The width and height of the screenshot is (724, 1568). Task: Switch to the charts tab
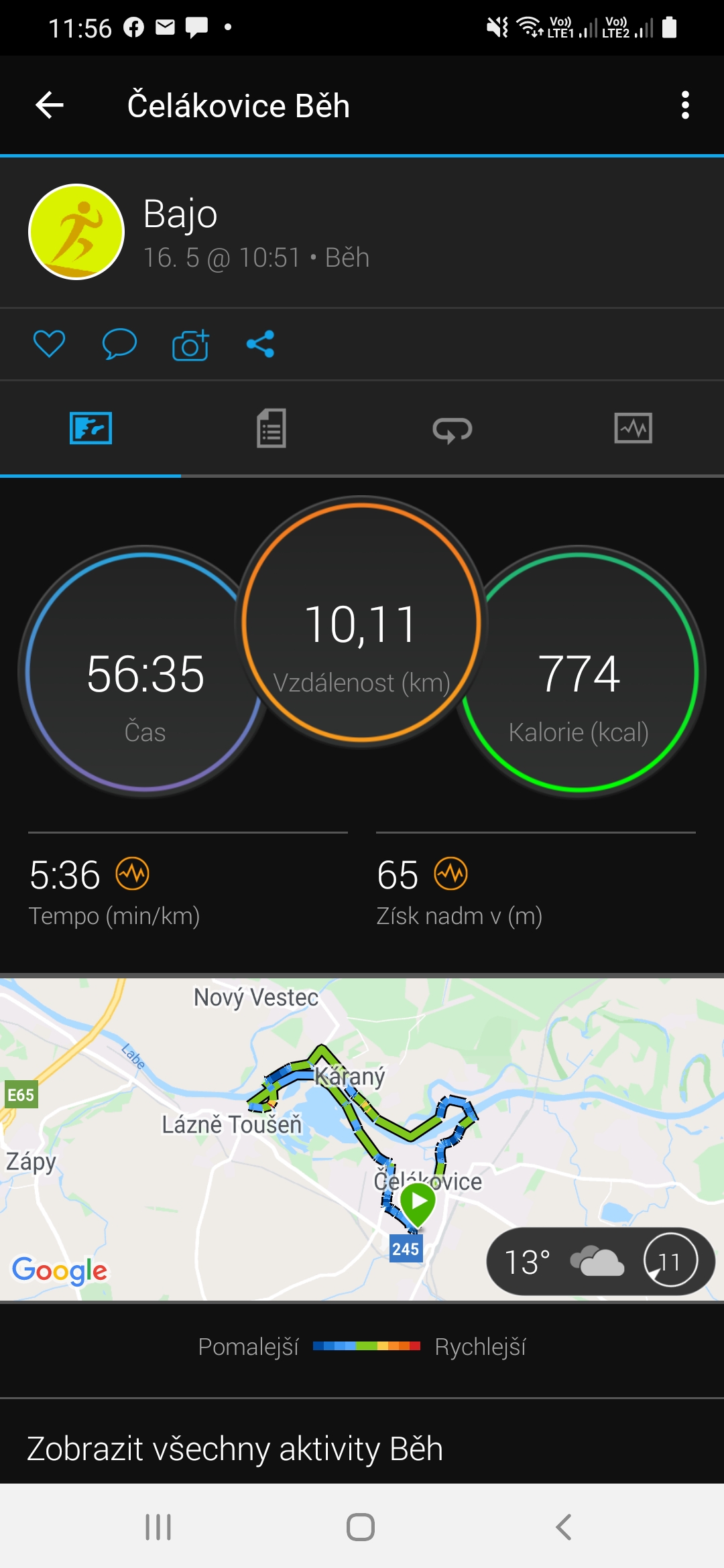[633, 429]
